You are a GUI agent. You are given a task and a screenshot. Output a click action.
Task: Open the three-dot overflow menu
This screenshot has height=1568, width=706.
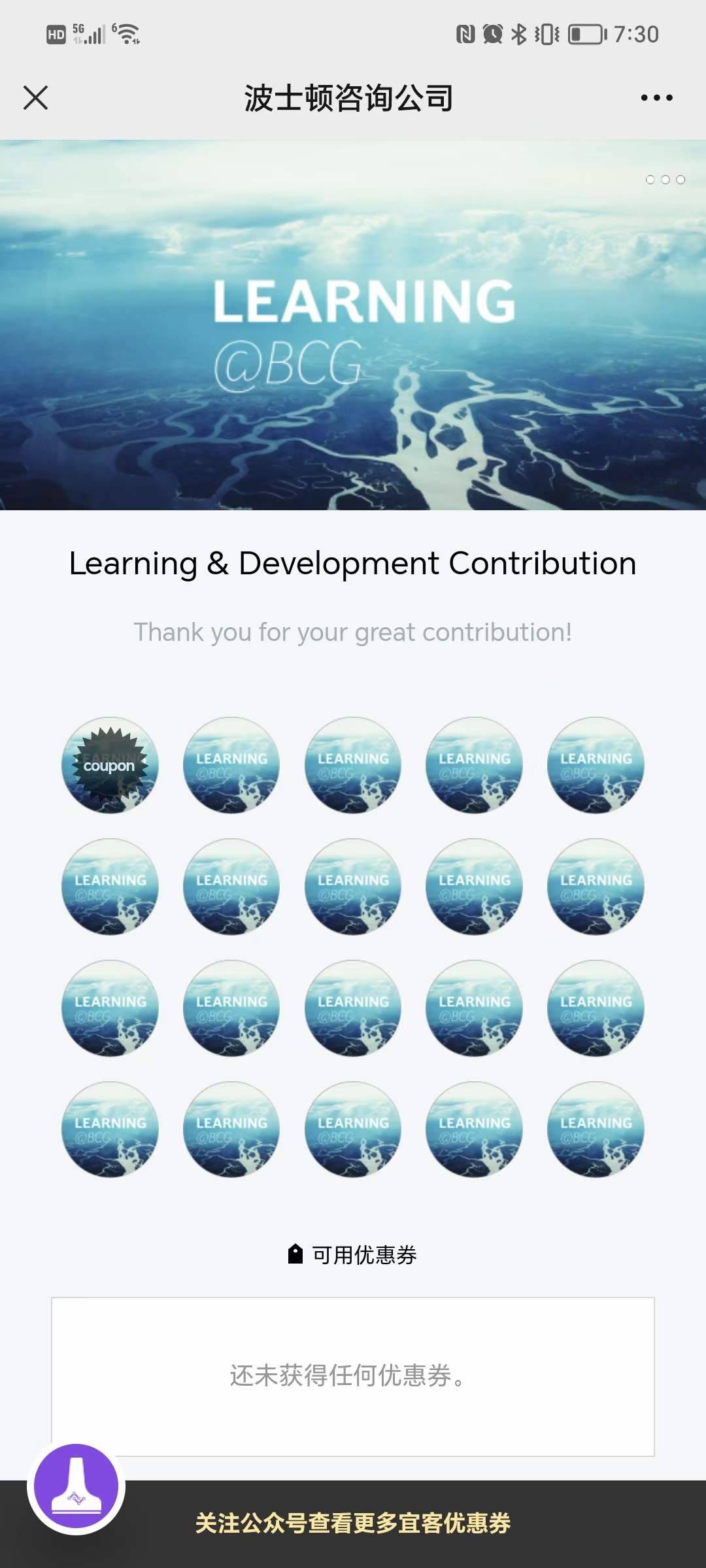pyautogui.click(x=656, y=98)
